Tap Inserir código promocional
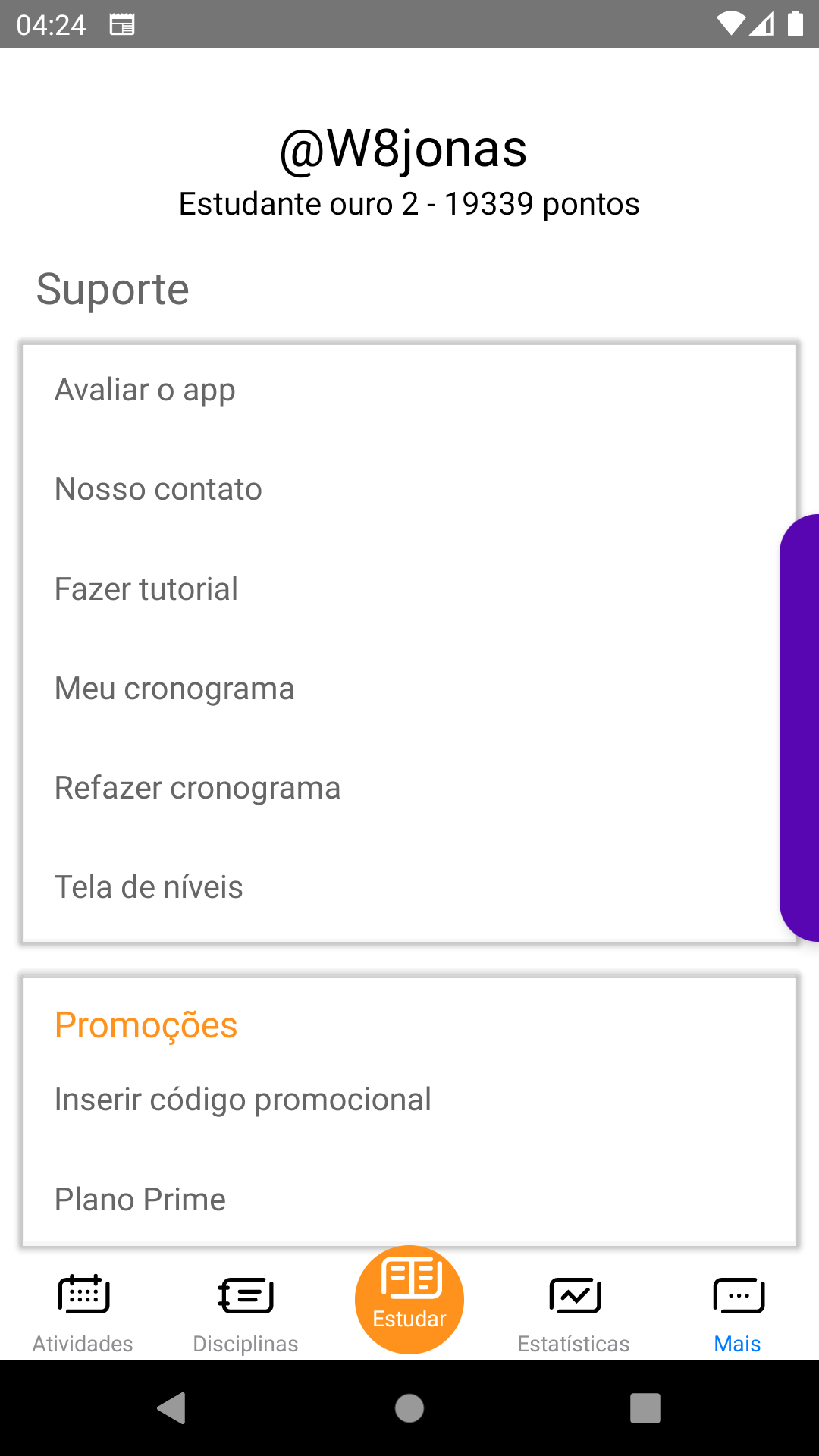 pyautogui.click(x=243, y=1100)
